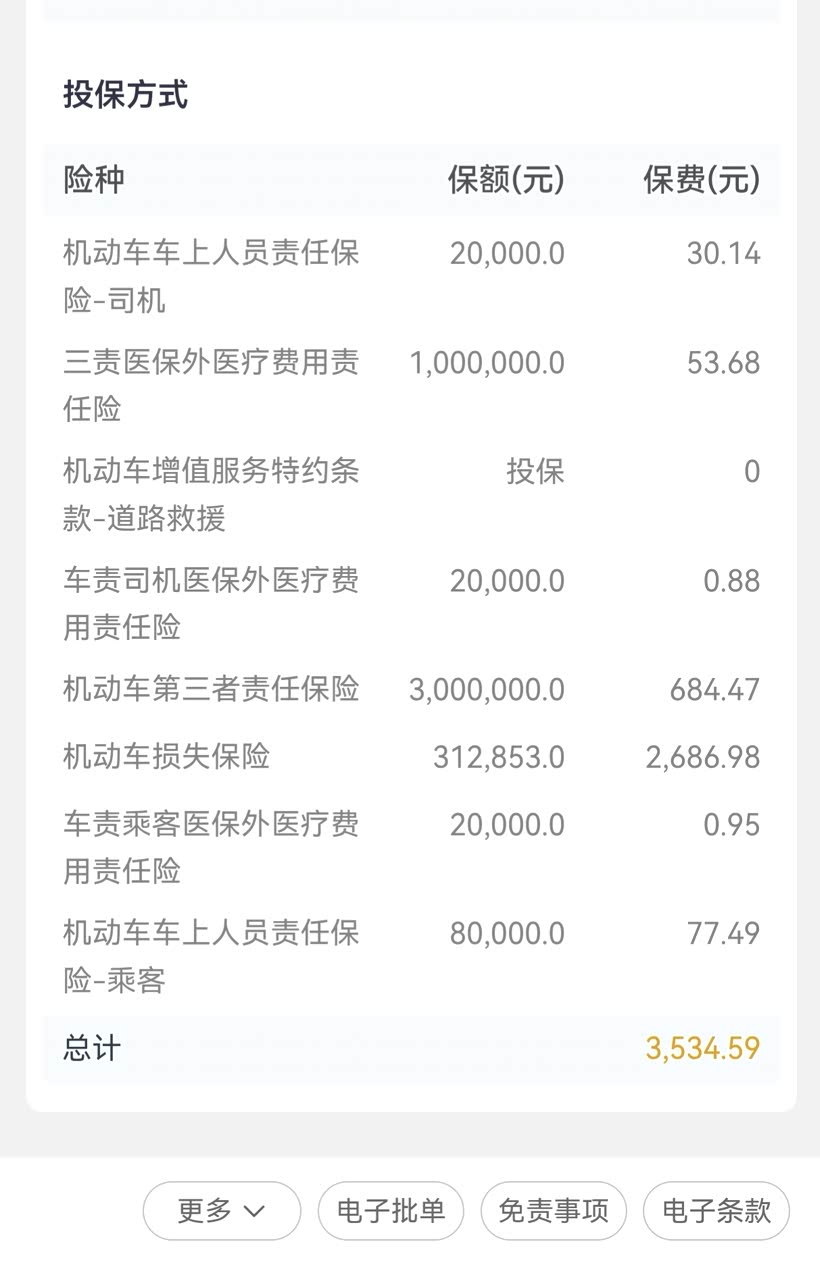Expand the 更多 dropdown button

coord(222,1211)
